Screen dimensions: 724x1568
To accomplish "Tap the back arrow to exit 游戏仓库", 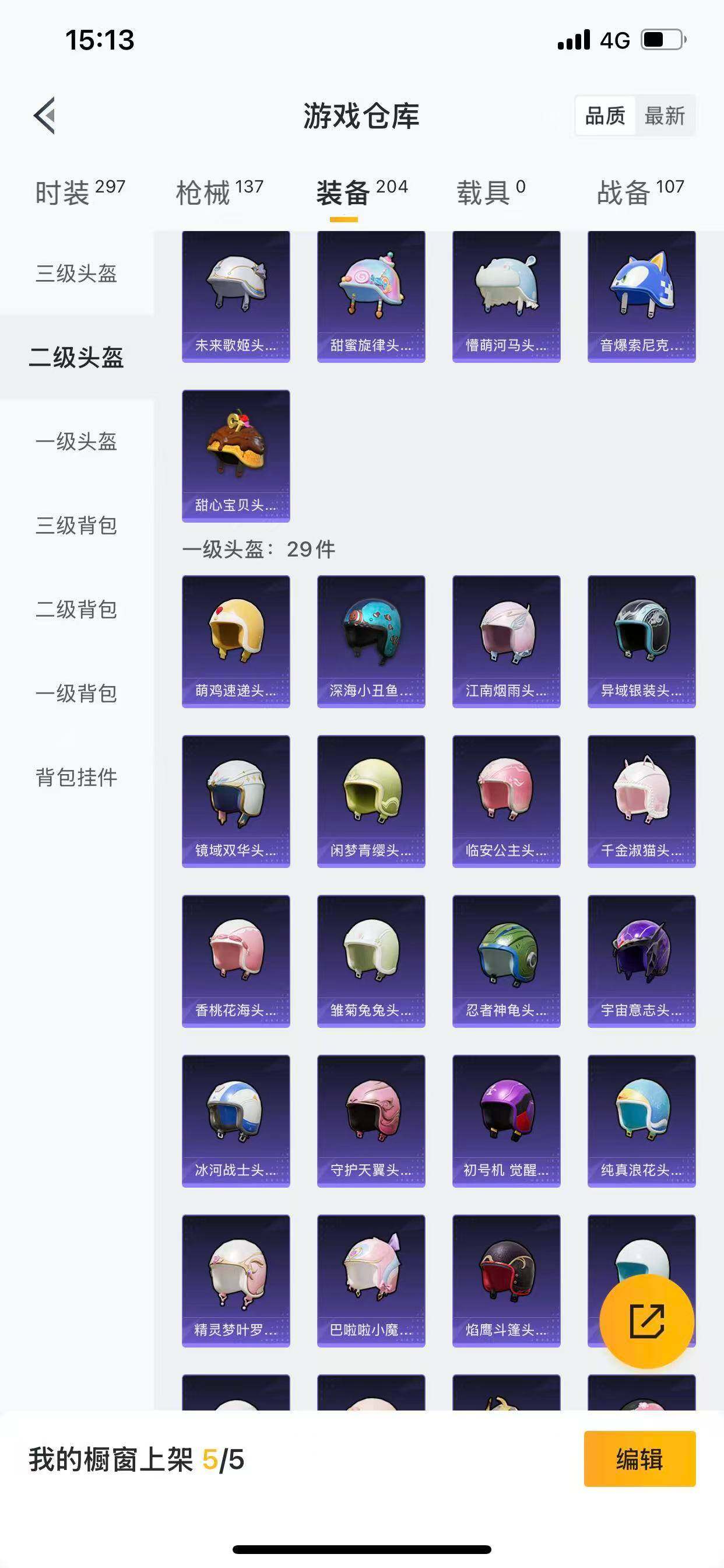I will 44,117.
